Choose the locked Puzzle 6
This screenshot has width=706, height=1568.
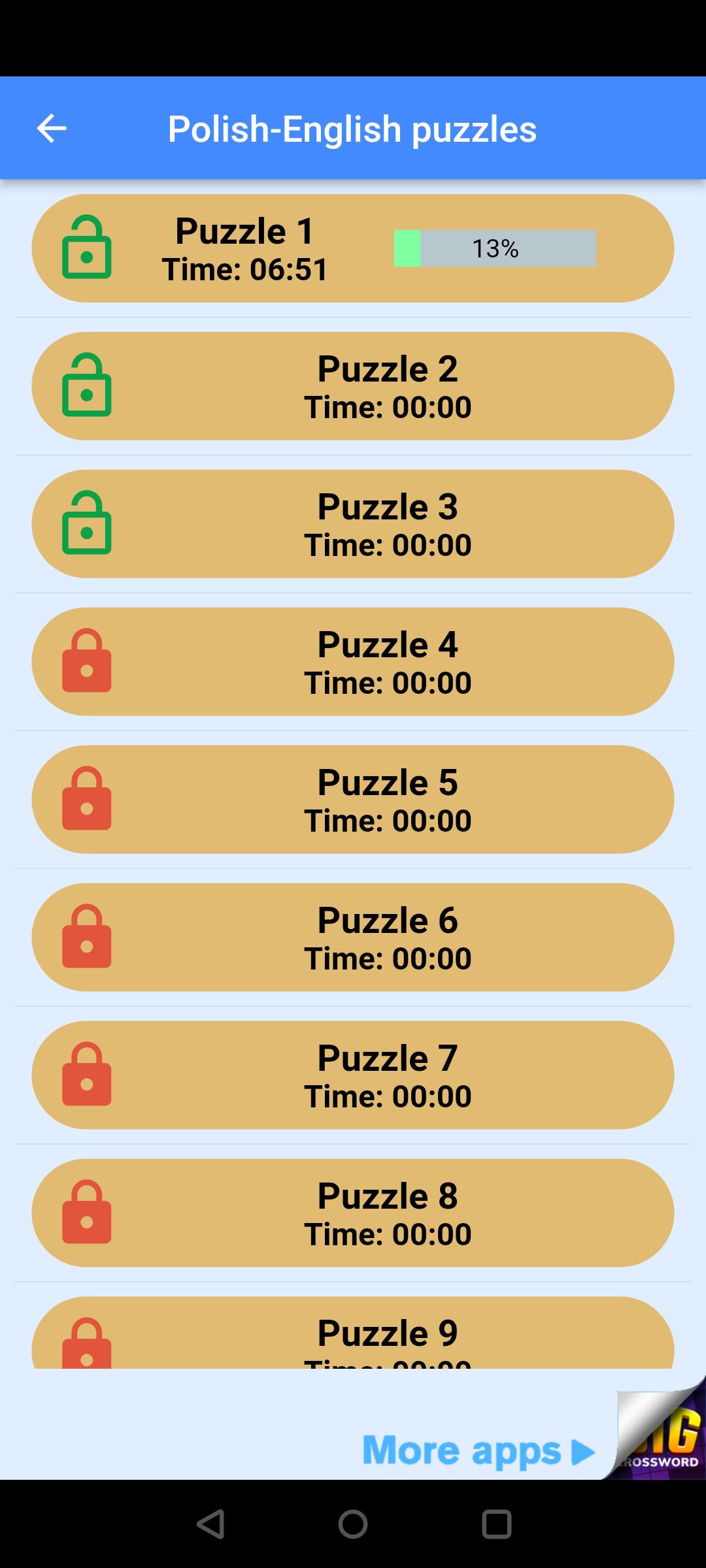pos(353,938)
